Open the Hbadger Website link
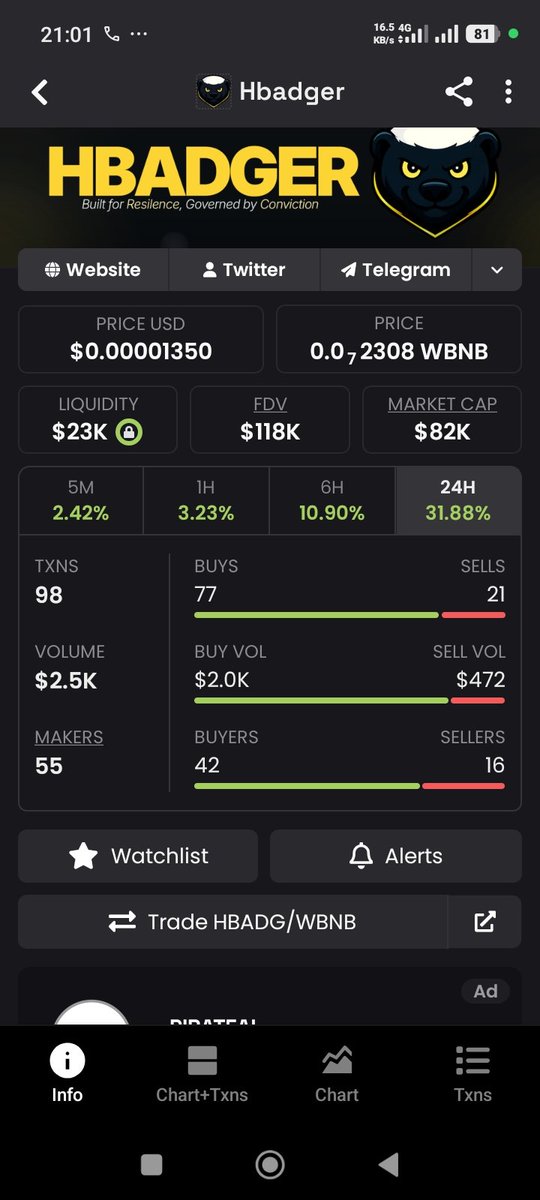The image size is (540, 1200). 93,270
